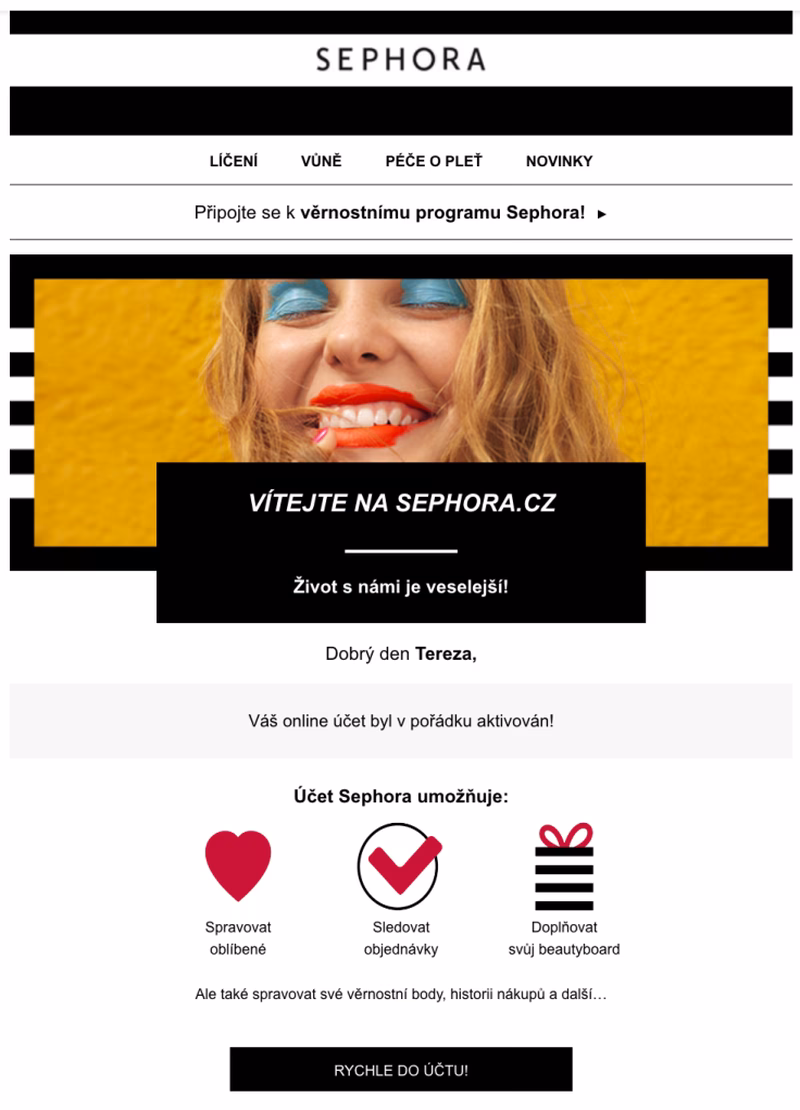The image size is (800, 1110).
Task: Click the activation confirmation message box
Action: pos(400,718)
